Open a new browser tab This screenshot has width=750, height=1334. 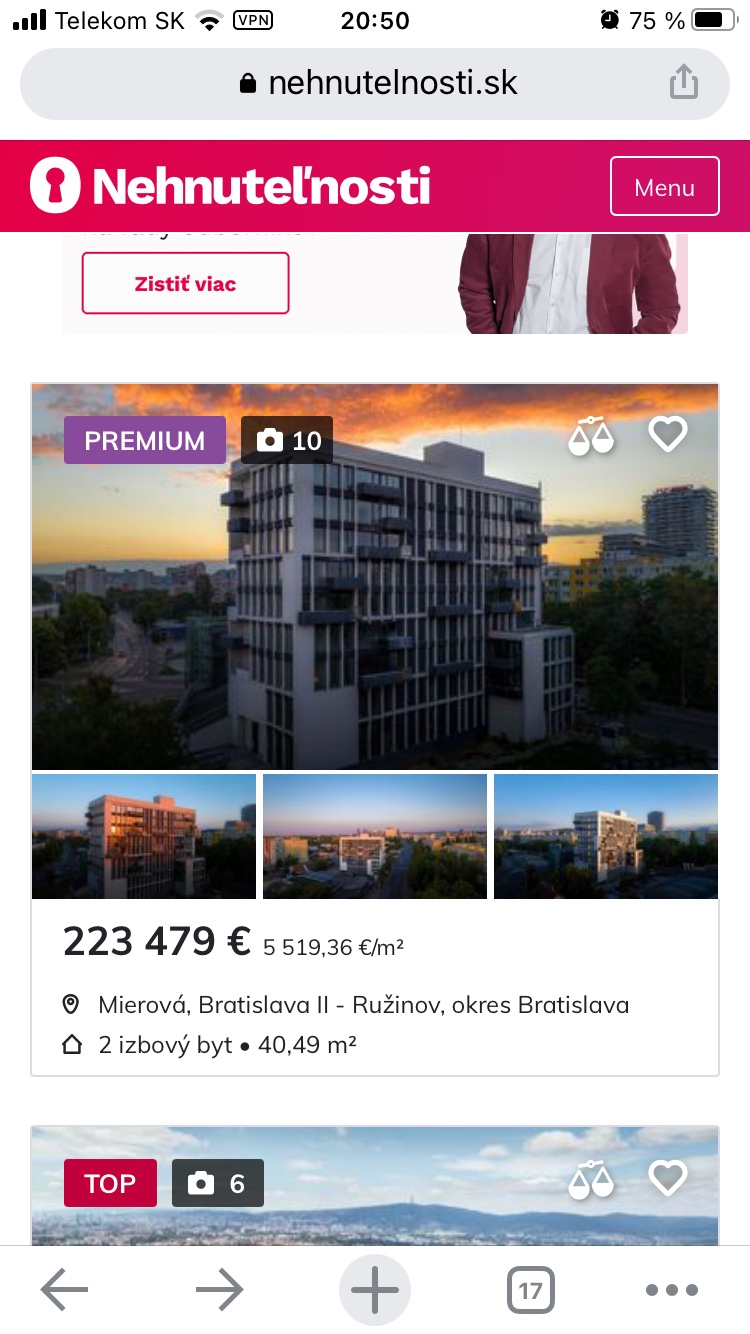tap(375, 1290)
